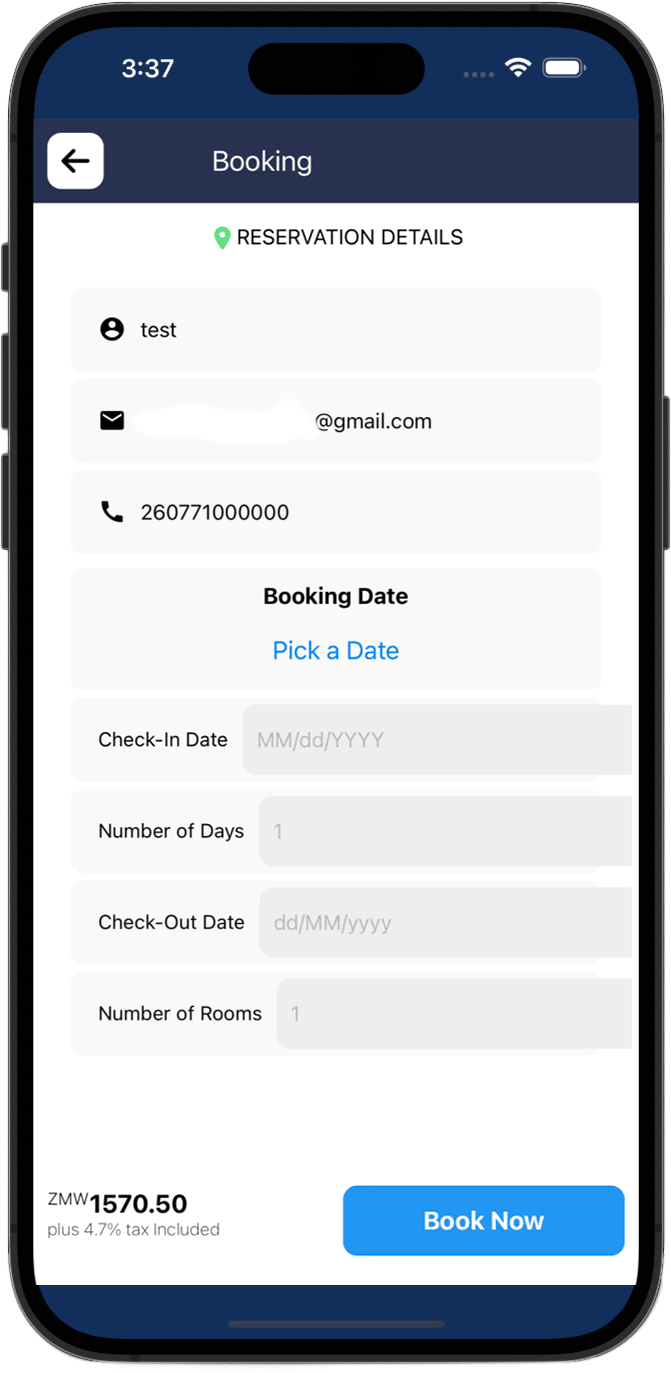Open Pick a Date picker
The width and height of the screenshot is (671, 1373).
[x=335, y=651]
